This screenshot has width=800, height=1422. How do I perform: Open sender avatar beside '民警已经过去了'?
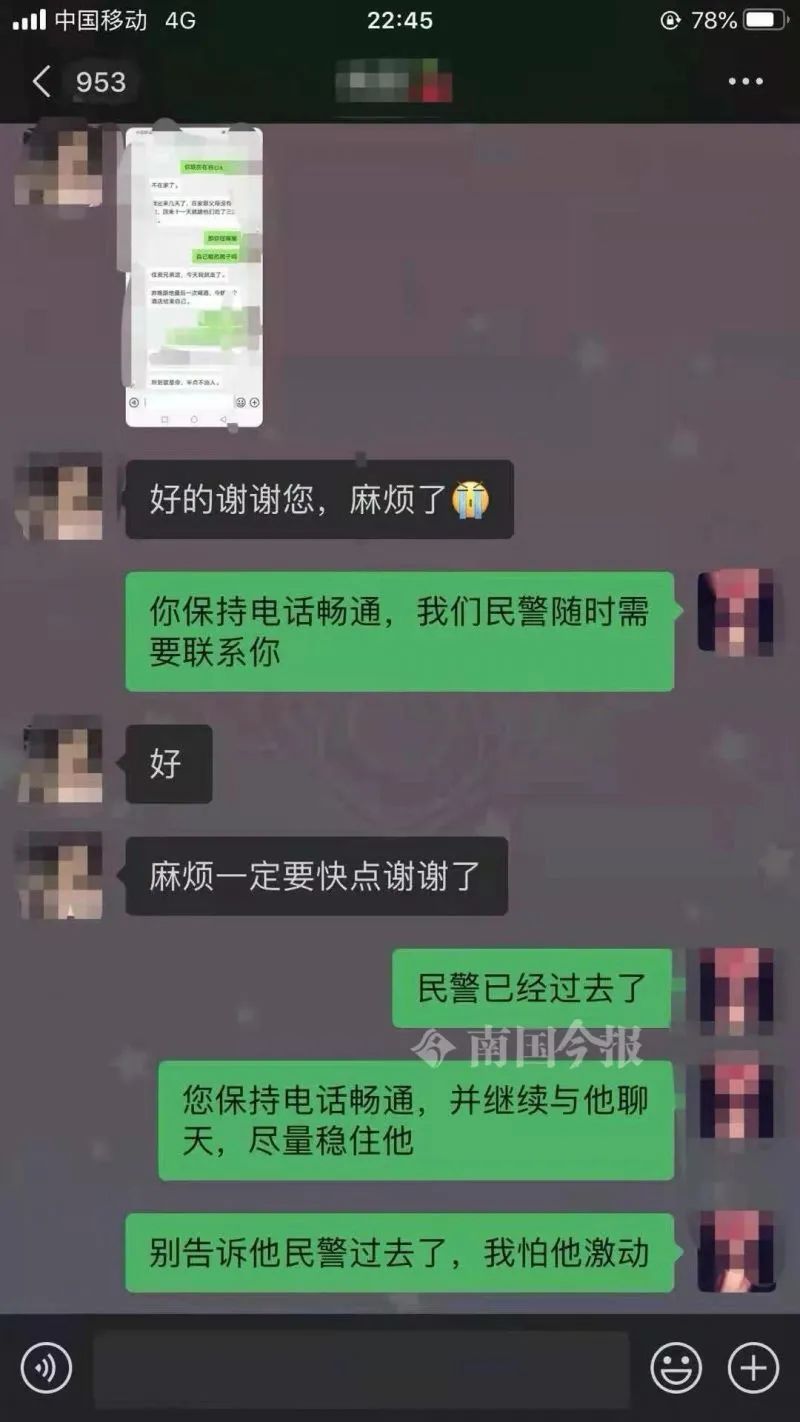click(736, 990)
